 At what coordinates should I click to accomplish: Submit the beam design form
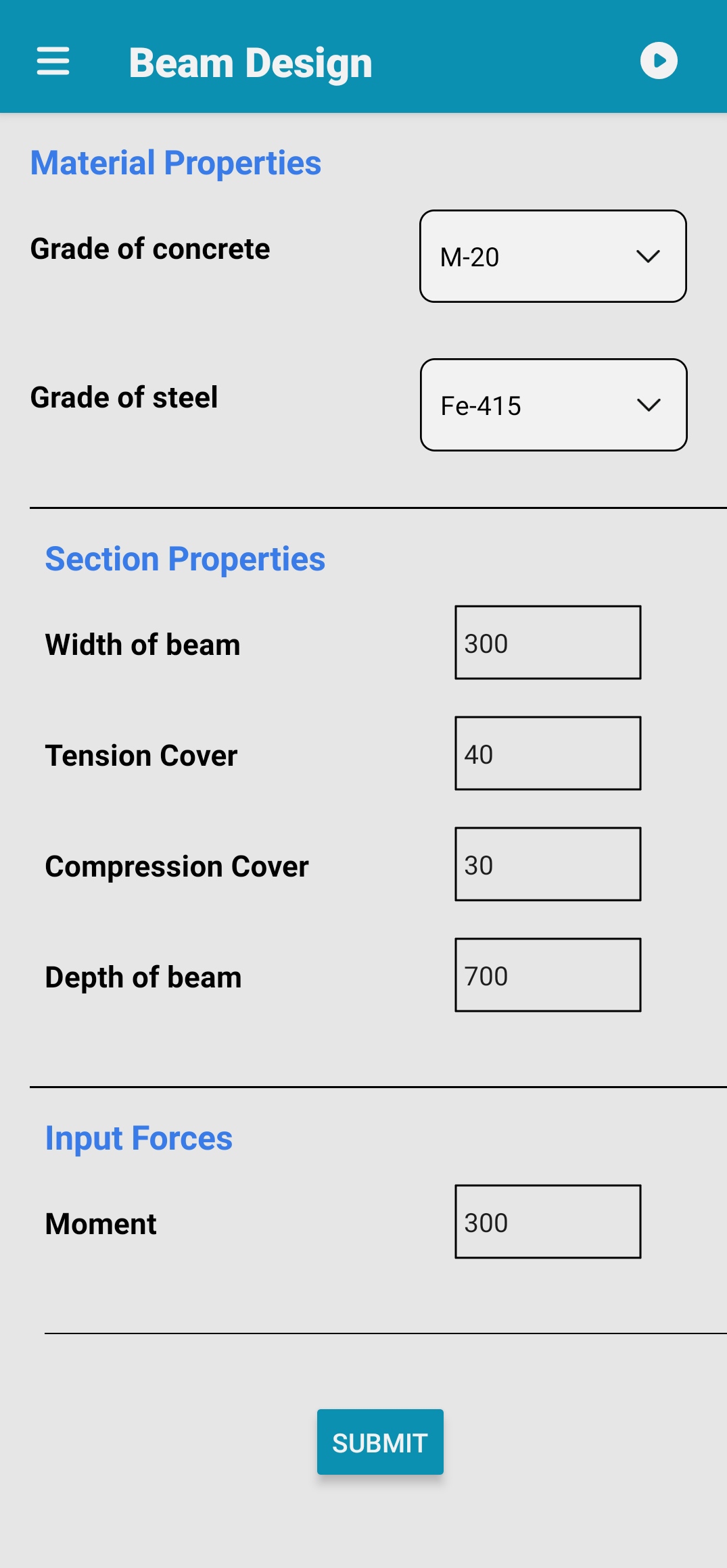point(380,1442)
